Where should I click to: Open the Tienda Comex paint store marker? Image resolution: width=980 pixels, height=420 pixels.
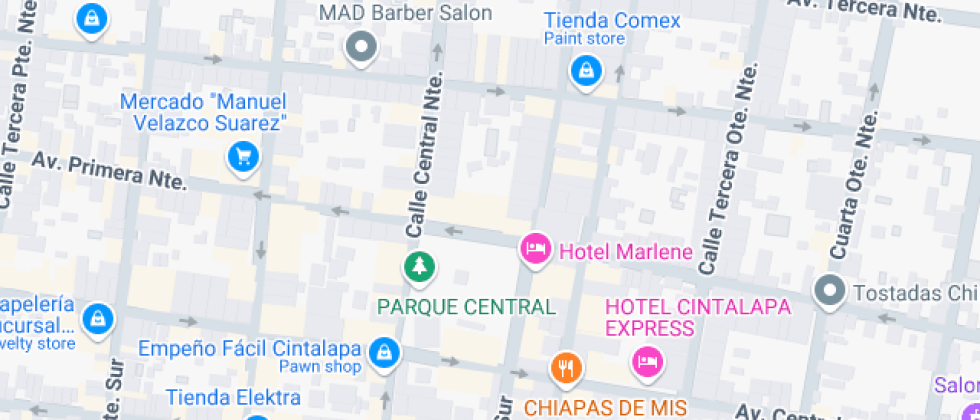point(584,70)
